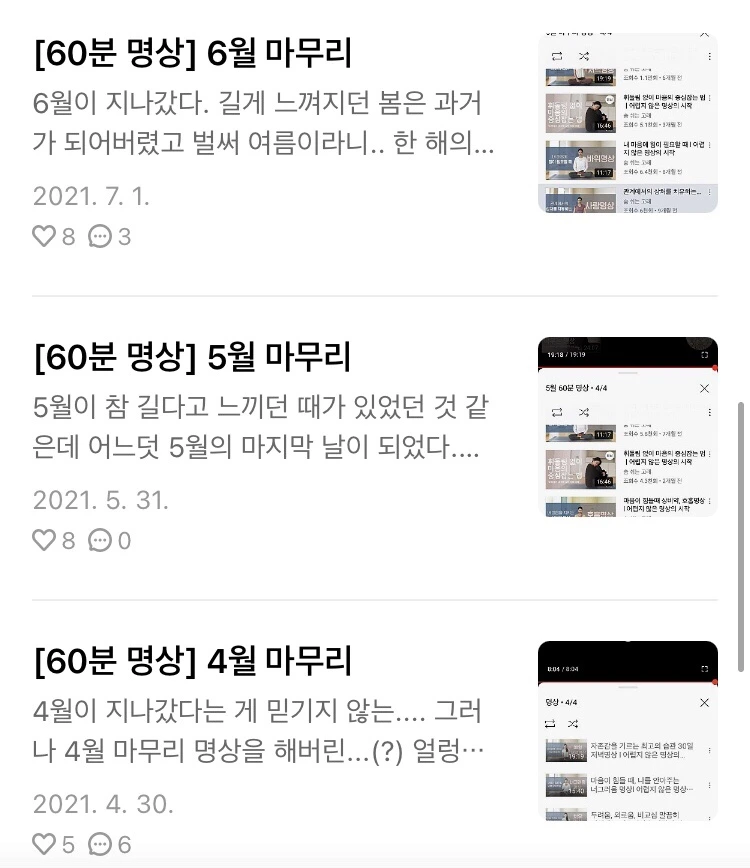
Task: Select the repeat icon in the June playlist thumbnail
Action: click(558, 56)
